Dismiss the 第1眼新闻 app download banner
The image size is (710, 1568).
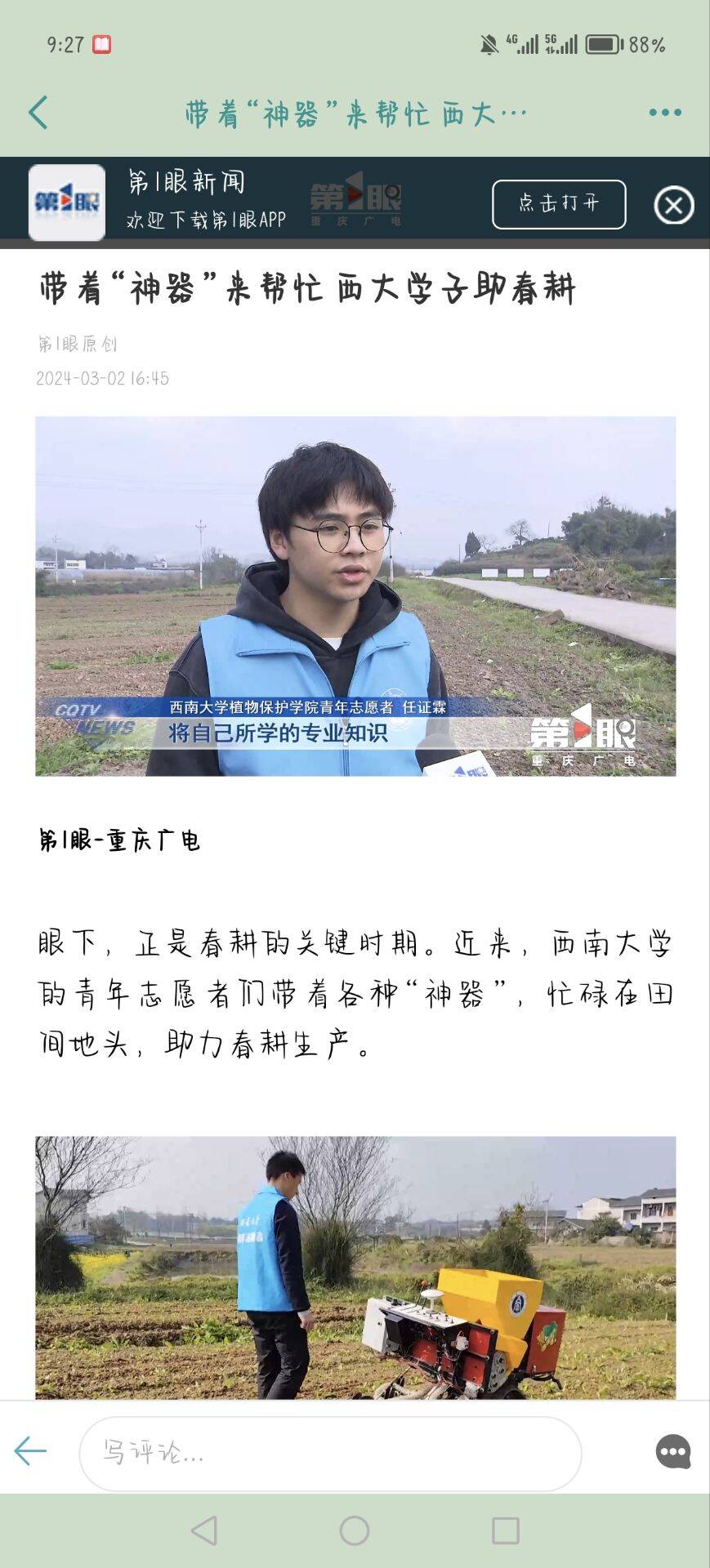point(673,205)
